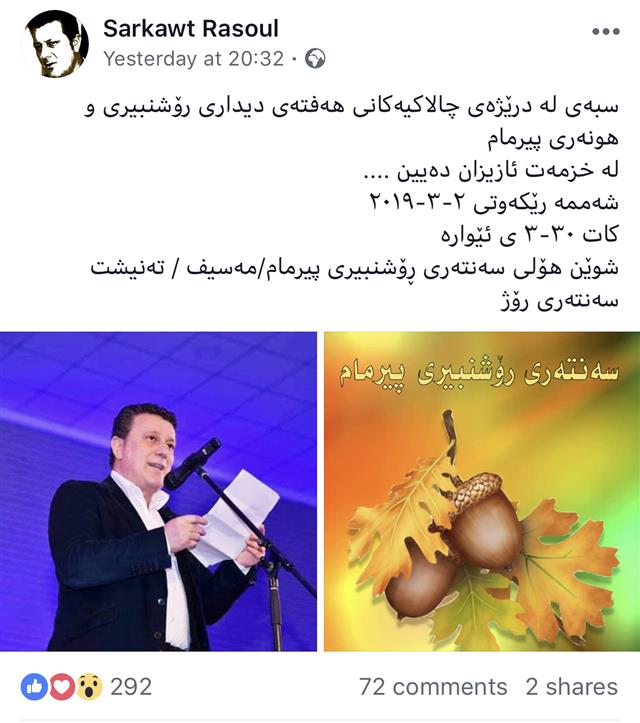Open the 72 comments

(432, 687)
